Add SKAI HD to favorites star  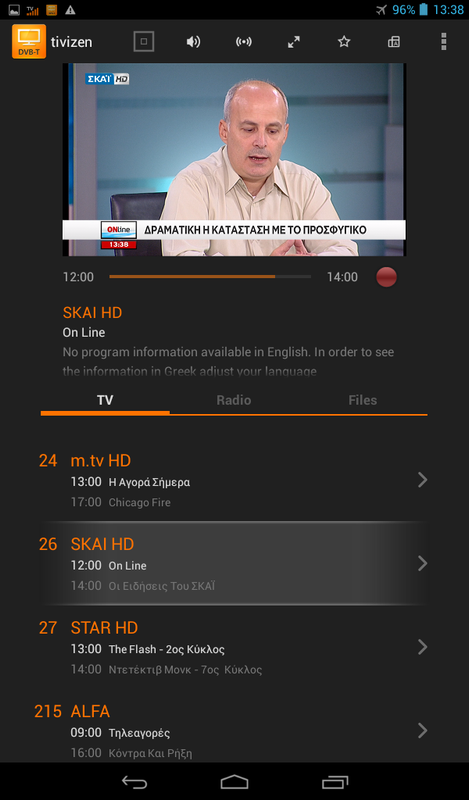(344, 41)
